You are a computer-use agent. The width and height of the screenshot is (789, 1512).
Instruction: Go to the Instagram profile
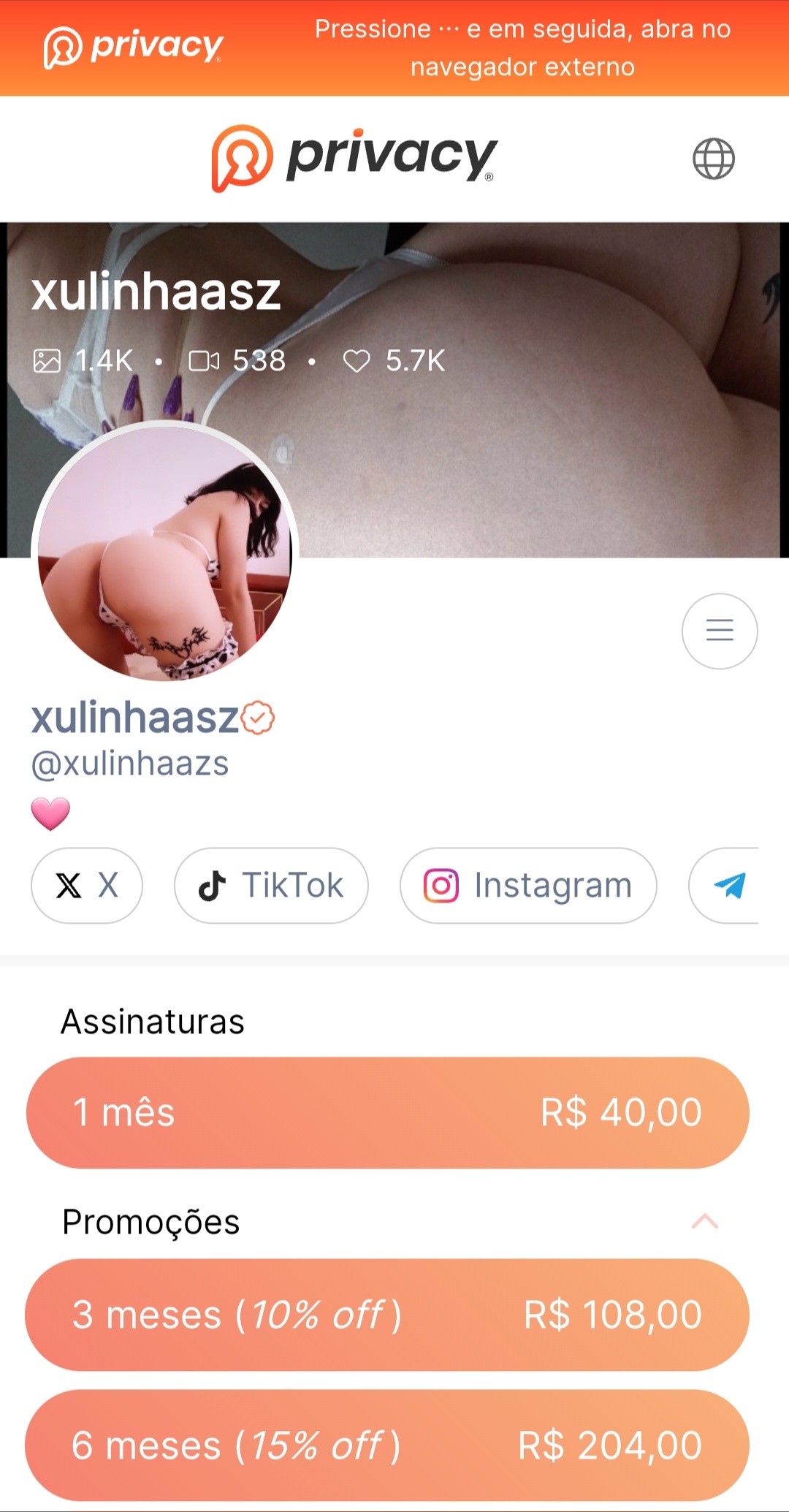pyautogui.click(x=528, y=886)
